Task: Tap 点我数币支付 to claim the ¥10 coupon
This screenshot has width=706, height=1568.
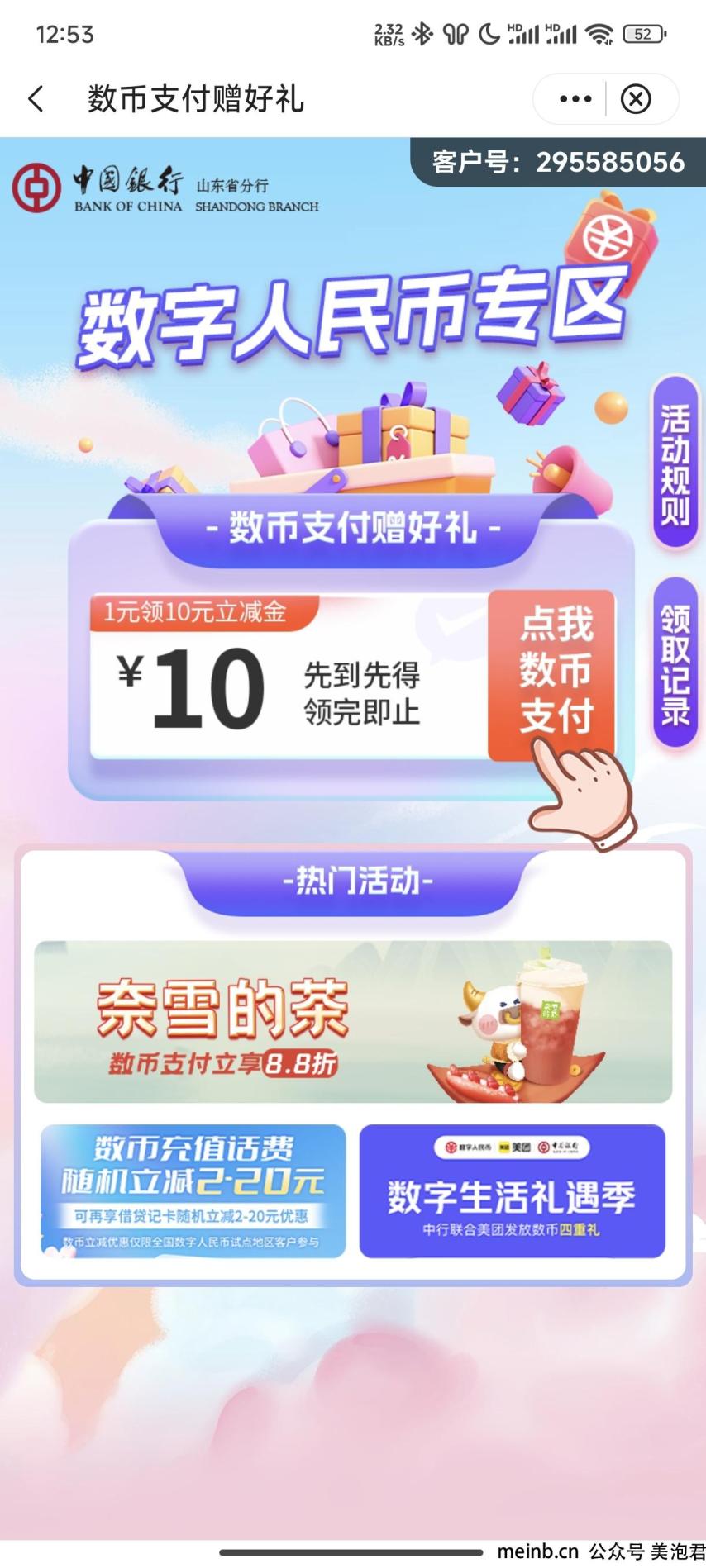Action: point(552,672)
